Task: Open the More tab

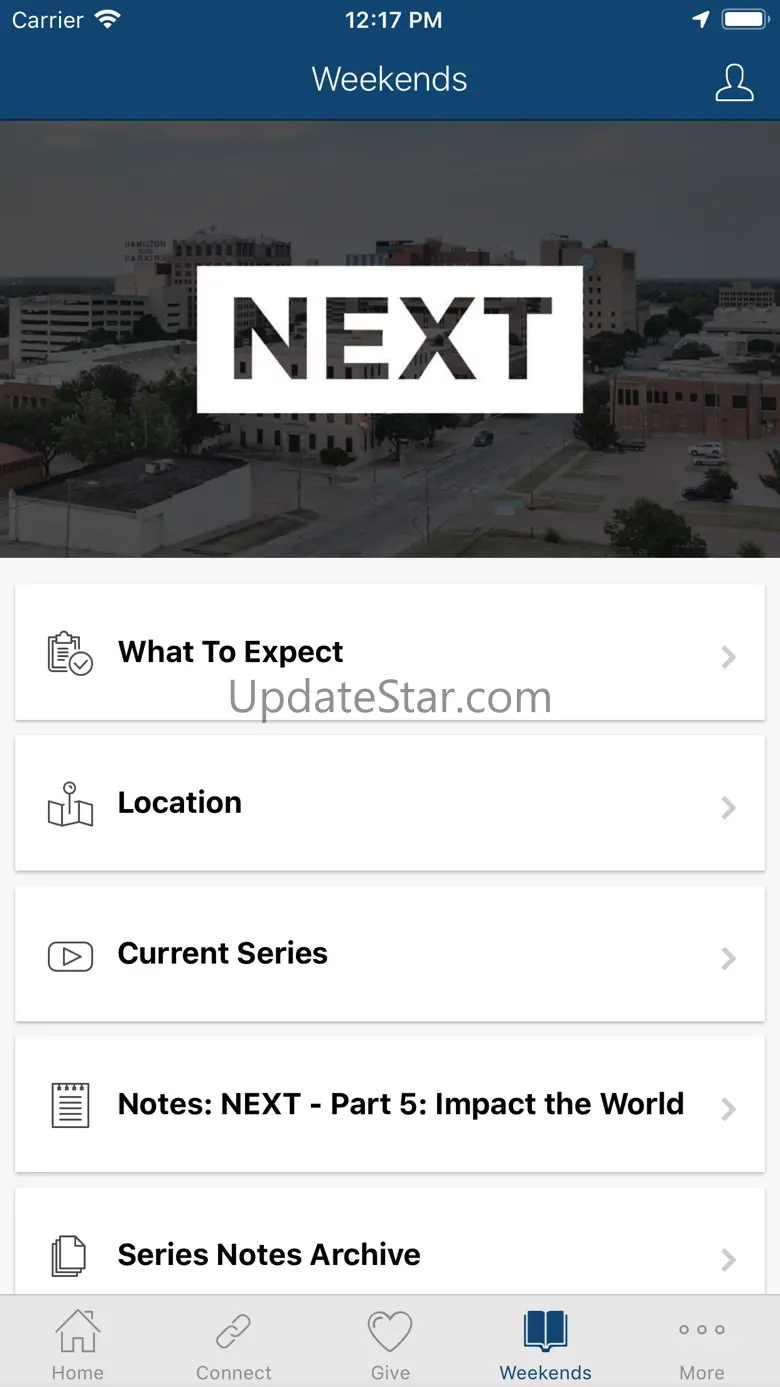Action: coord(702,1343)
